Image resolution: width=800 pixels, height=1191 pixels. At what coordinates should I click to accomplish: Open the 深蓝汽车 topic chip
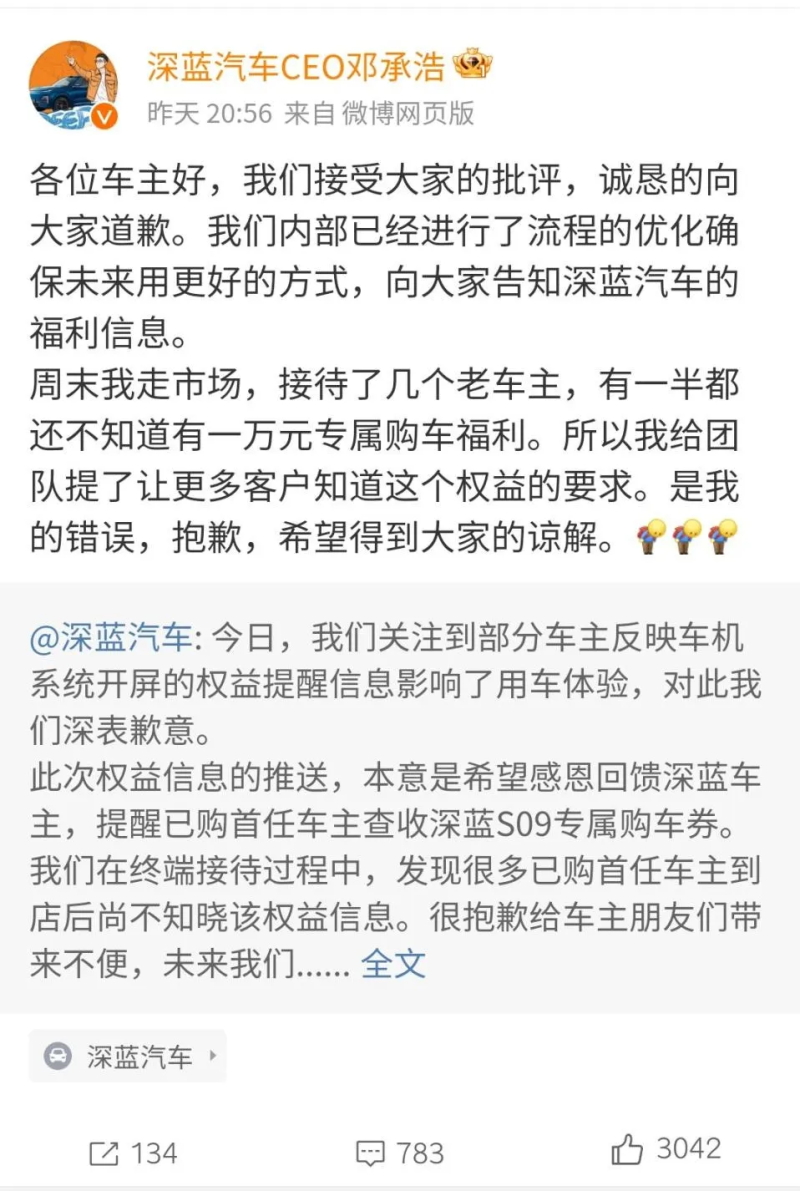point(128,1056)
